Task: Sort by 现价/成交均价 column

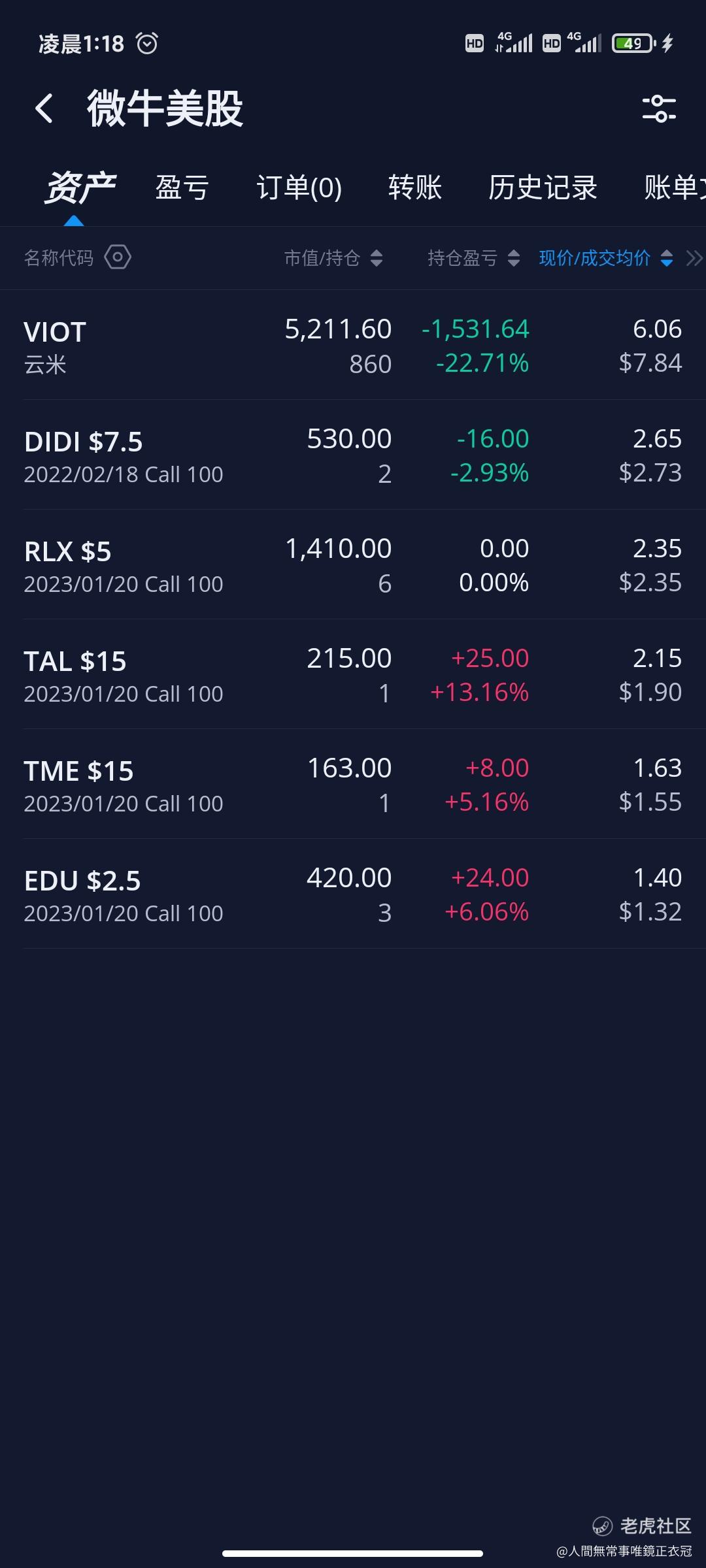Action: pos(606,258)
